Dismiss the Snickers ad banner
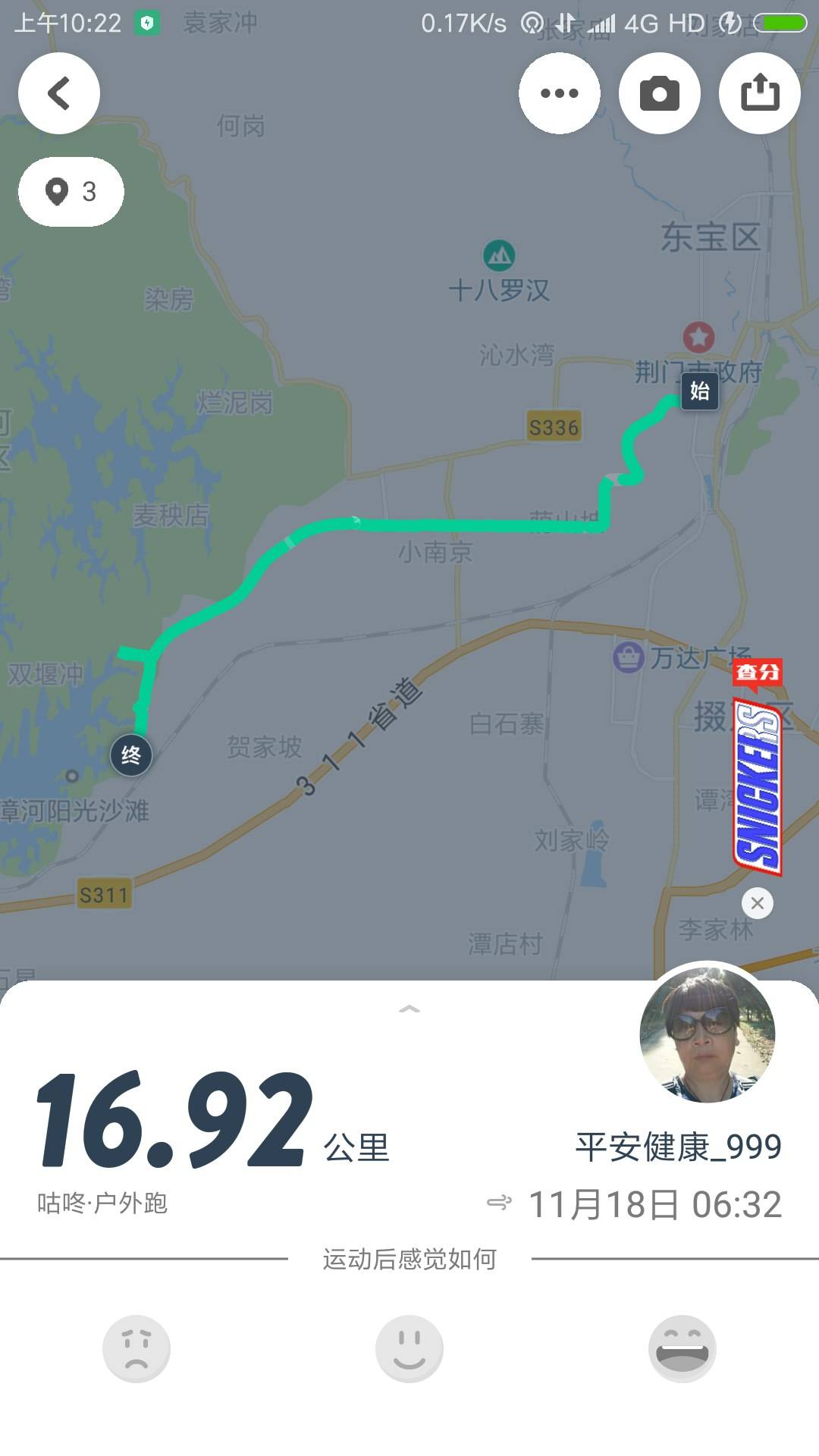Image resolution: width=819 pixels, height=1456 pixels. [757, 903]
